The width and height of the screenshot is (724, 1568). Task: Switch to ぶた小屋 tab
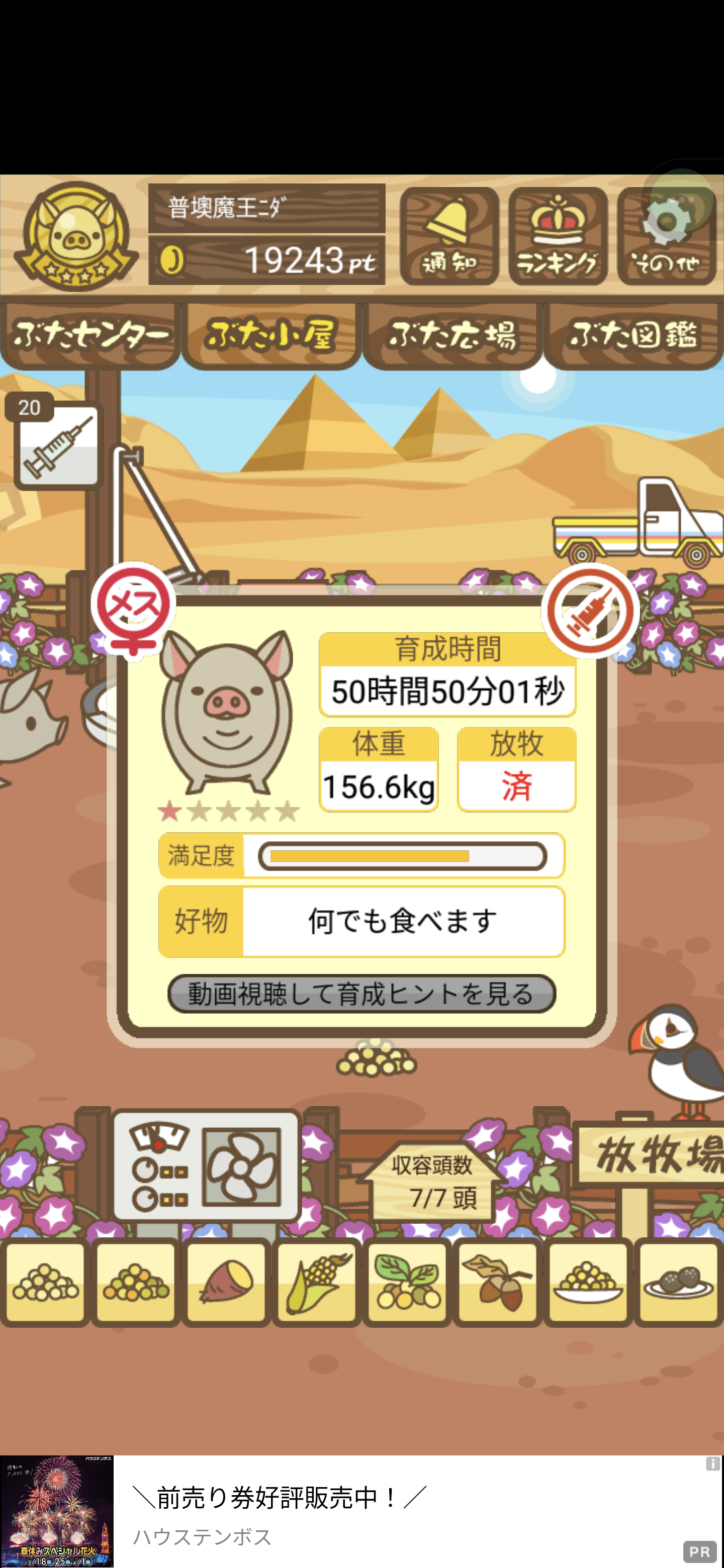[x=270, y=335]
